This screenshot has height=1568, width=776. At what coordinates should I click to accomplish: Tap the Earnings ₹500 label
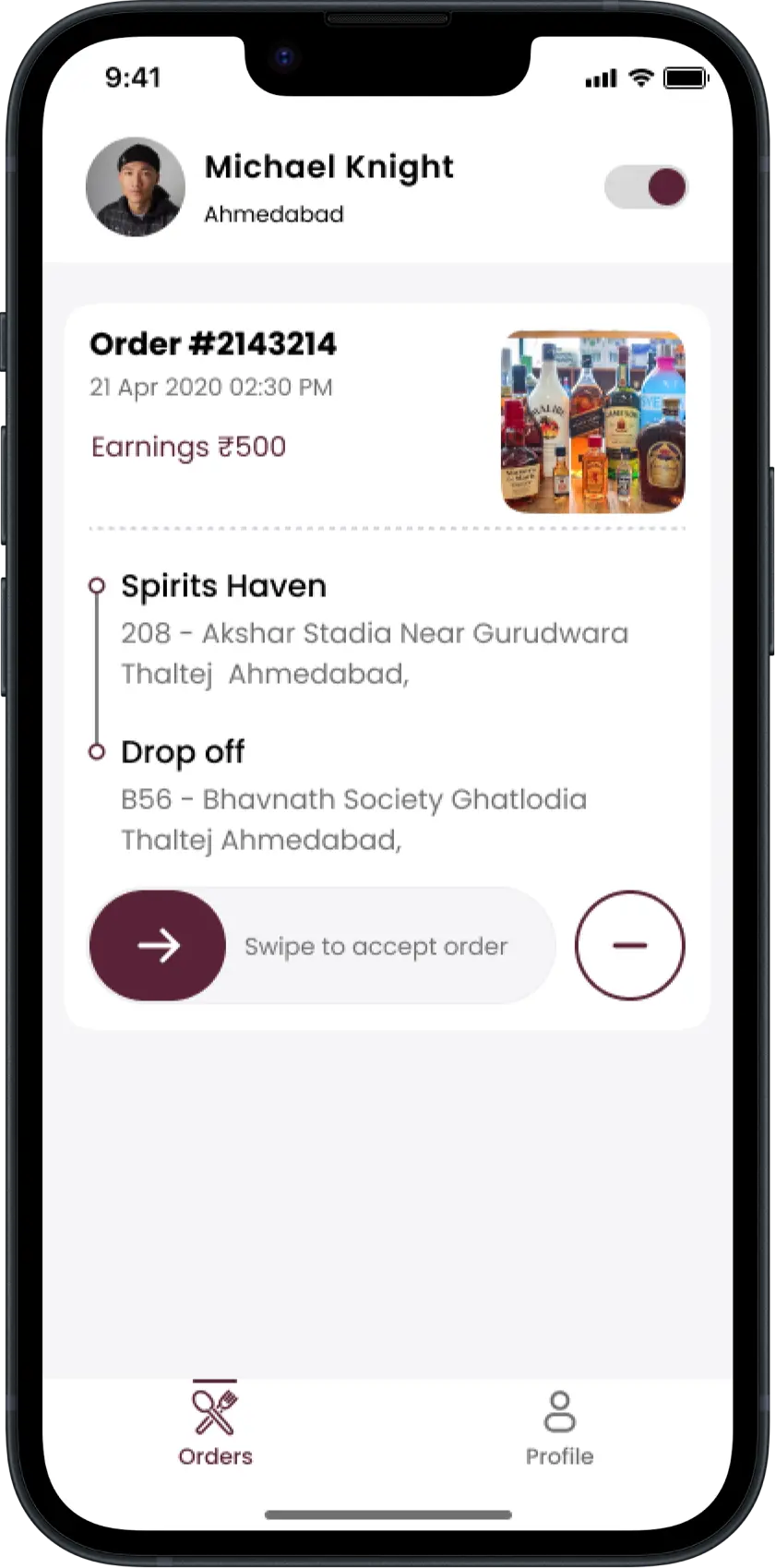[x=187, y=447]
